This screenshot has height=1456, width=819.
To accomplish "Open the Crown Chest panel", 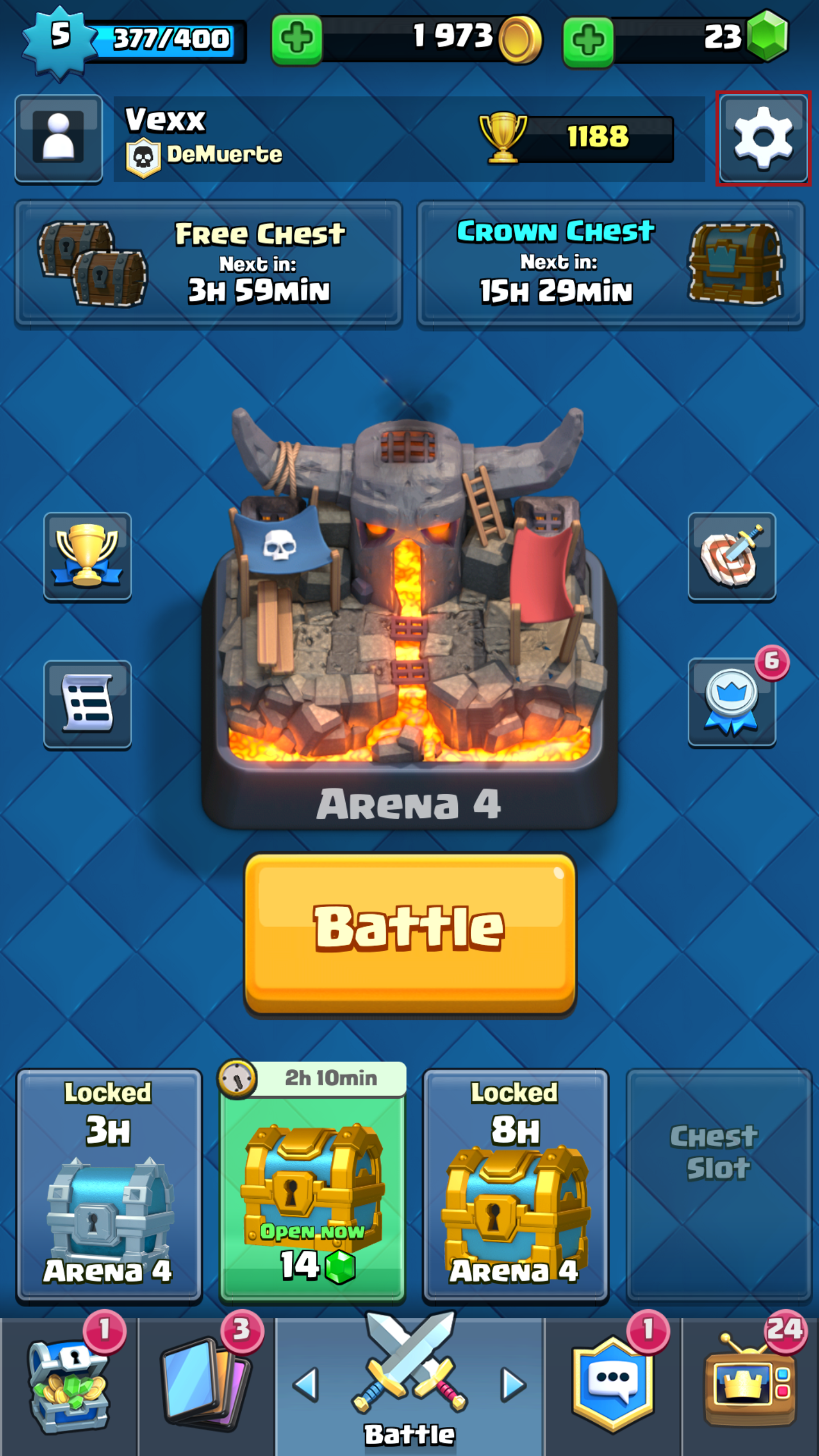I will coord(611,264).
